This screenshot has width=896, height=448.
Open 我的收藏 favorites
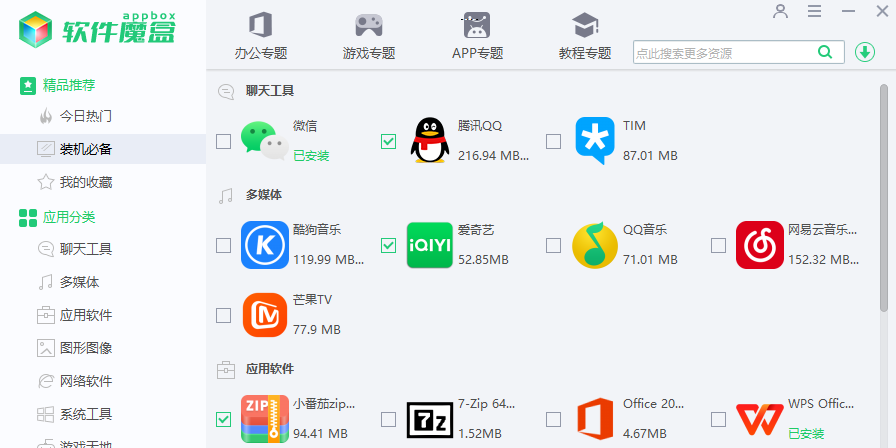(85, 182)
